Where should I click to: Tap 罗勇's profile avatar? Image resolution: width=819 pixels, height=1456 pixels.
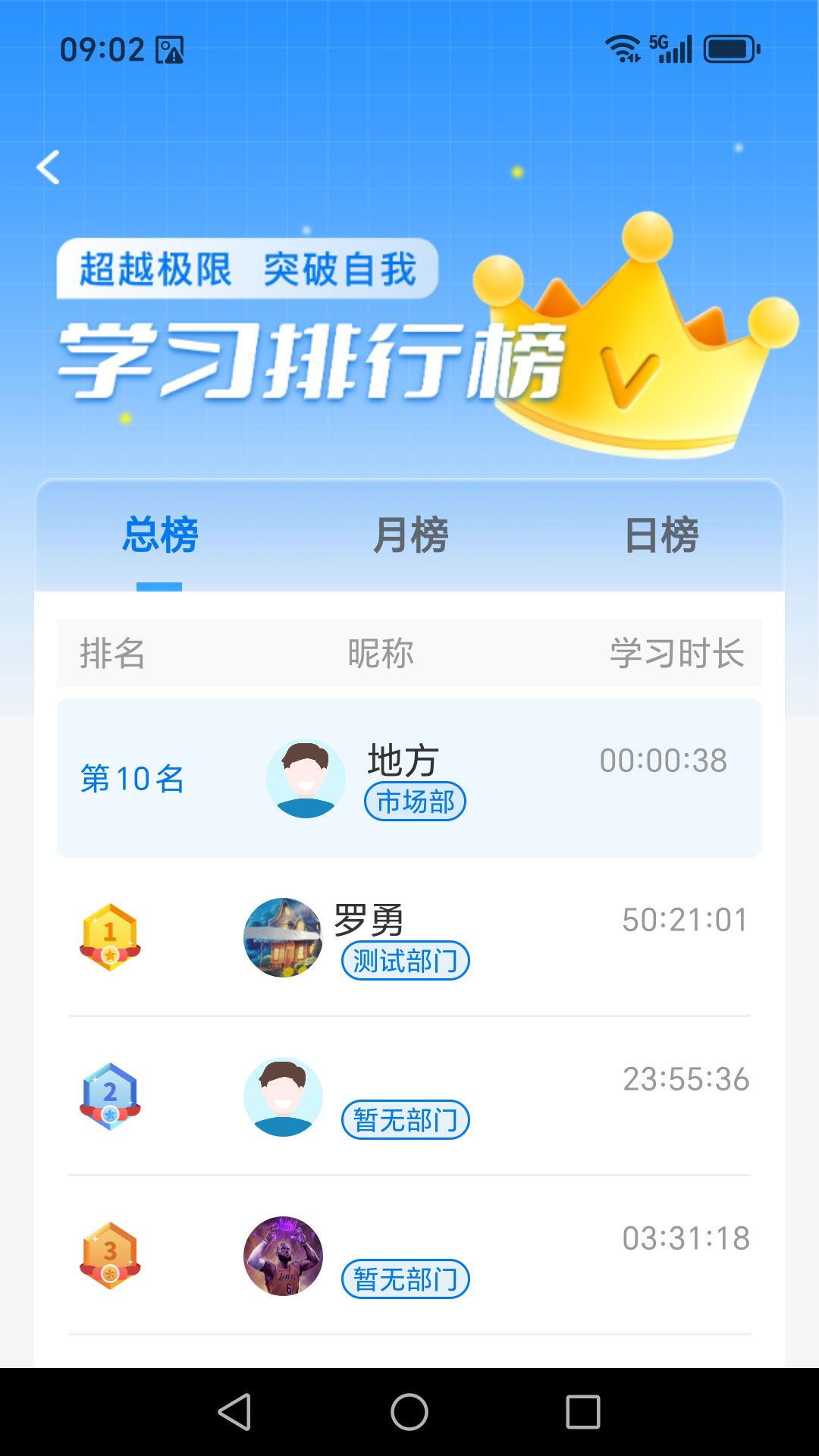pos(283,938)
